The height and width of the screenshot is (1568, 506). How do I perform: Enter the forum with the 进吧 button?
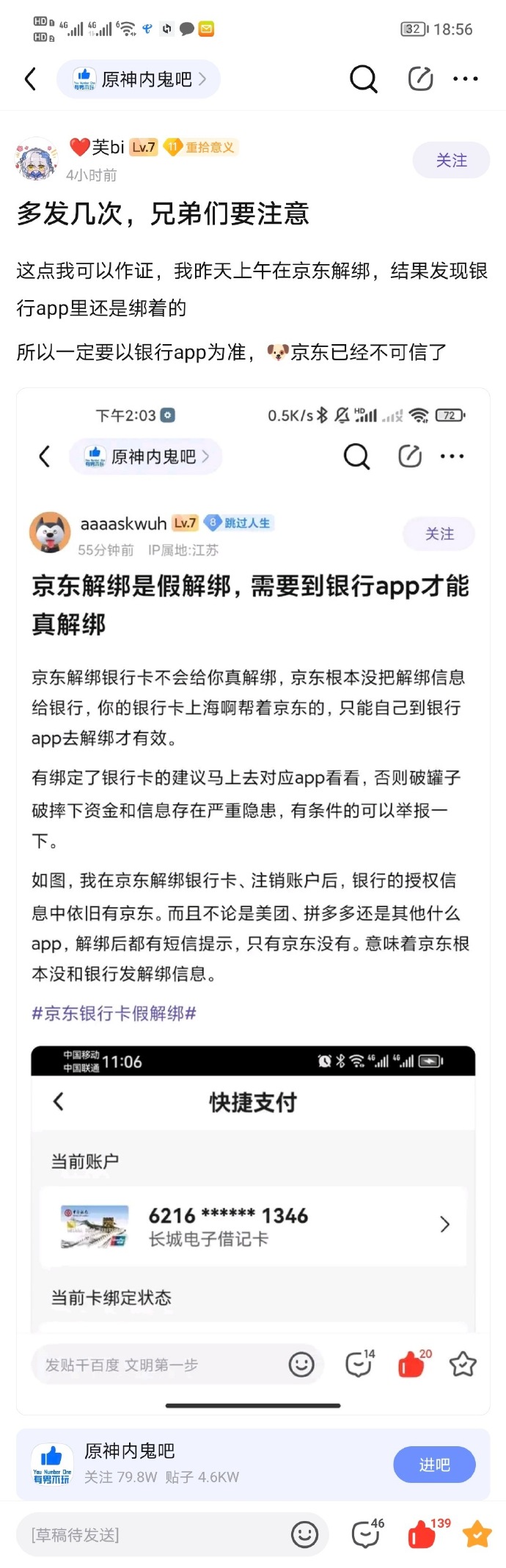pos(434,1465)
